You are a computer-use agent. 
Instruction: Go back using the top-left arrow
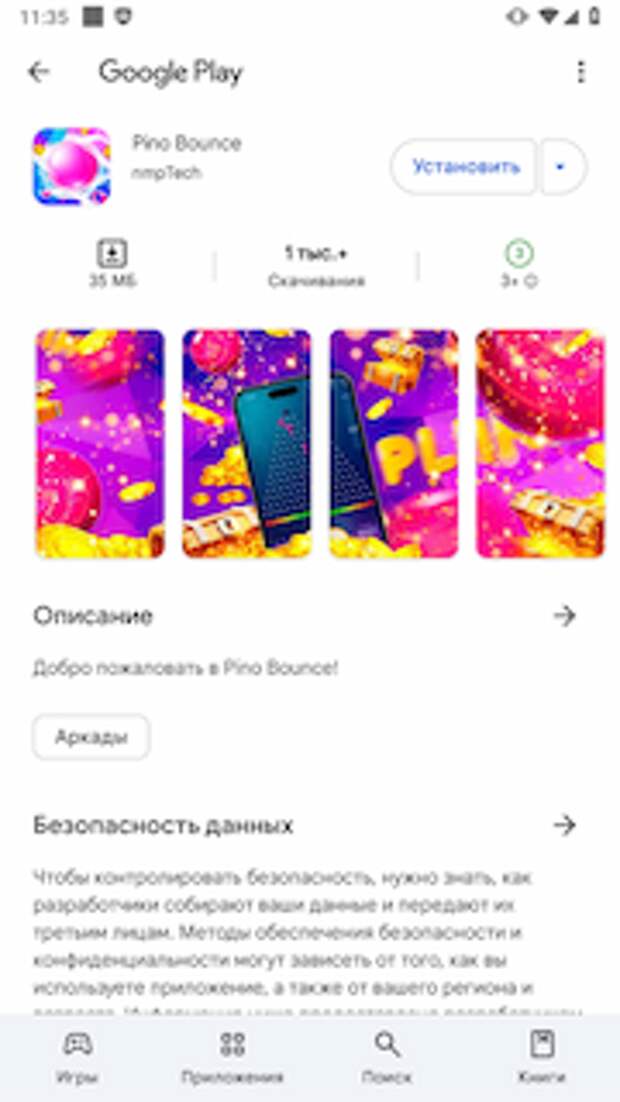[x=39, y=72]
